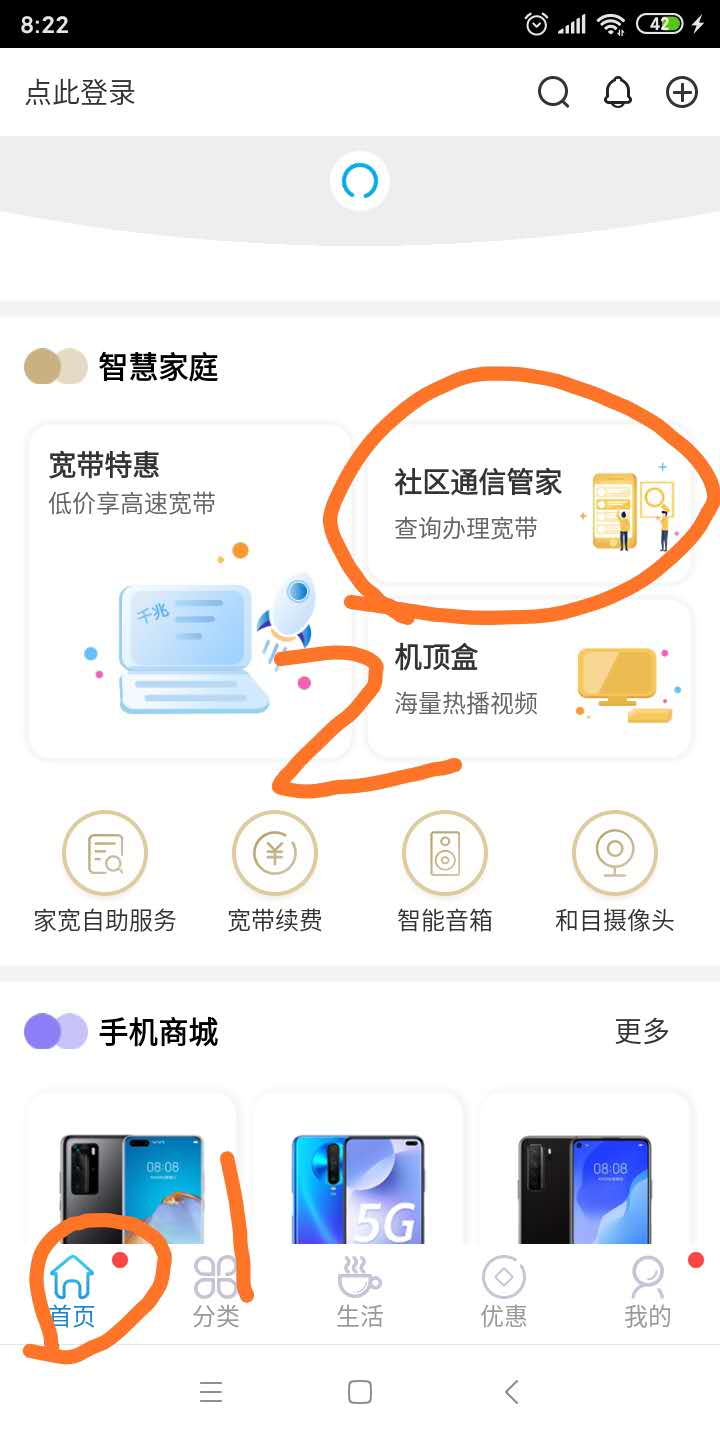Screen dimensions: 720x1440
Task: Switch to the 优惠 tab
Action: pos(504,1293)
